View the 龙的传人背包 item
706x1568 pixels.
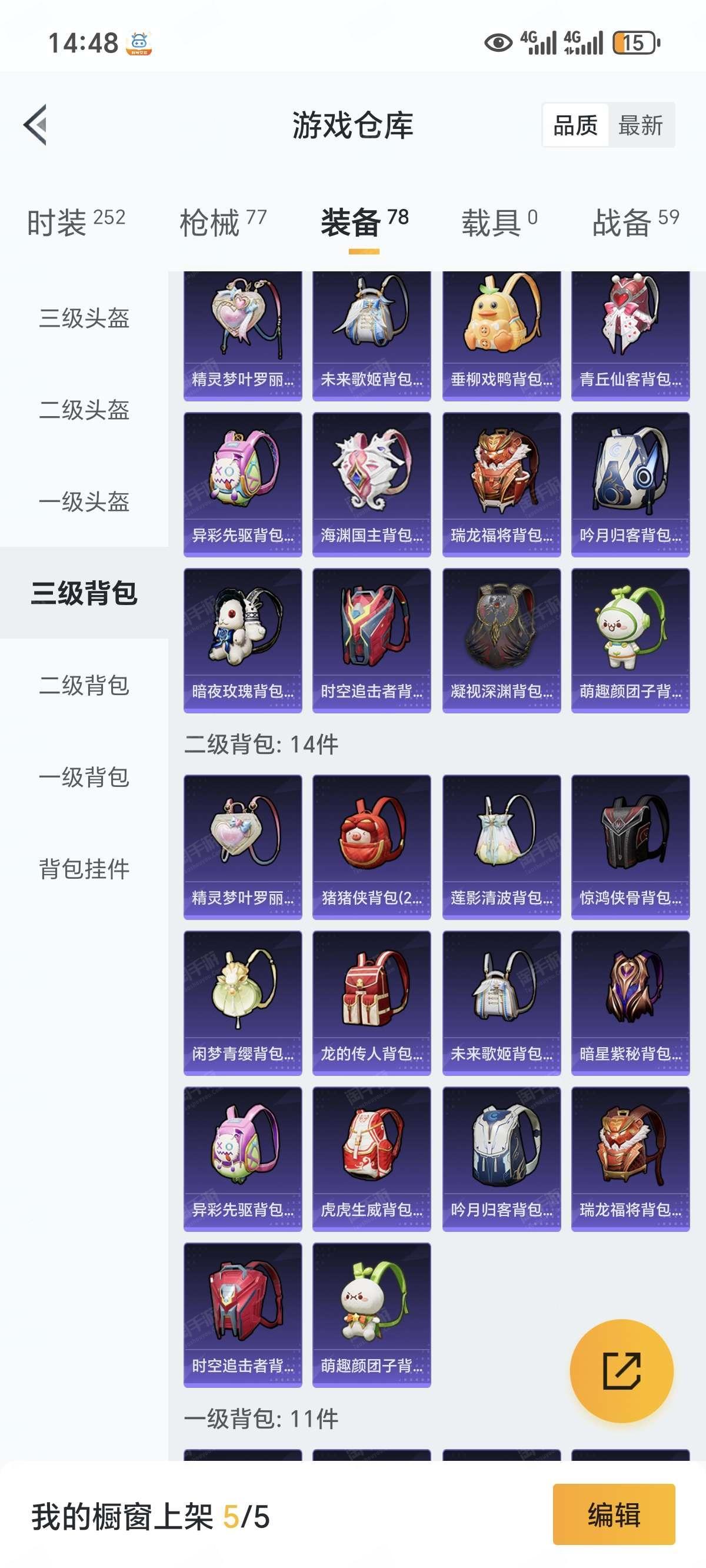[371, 1002]
